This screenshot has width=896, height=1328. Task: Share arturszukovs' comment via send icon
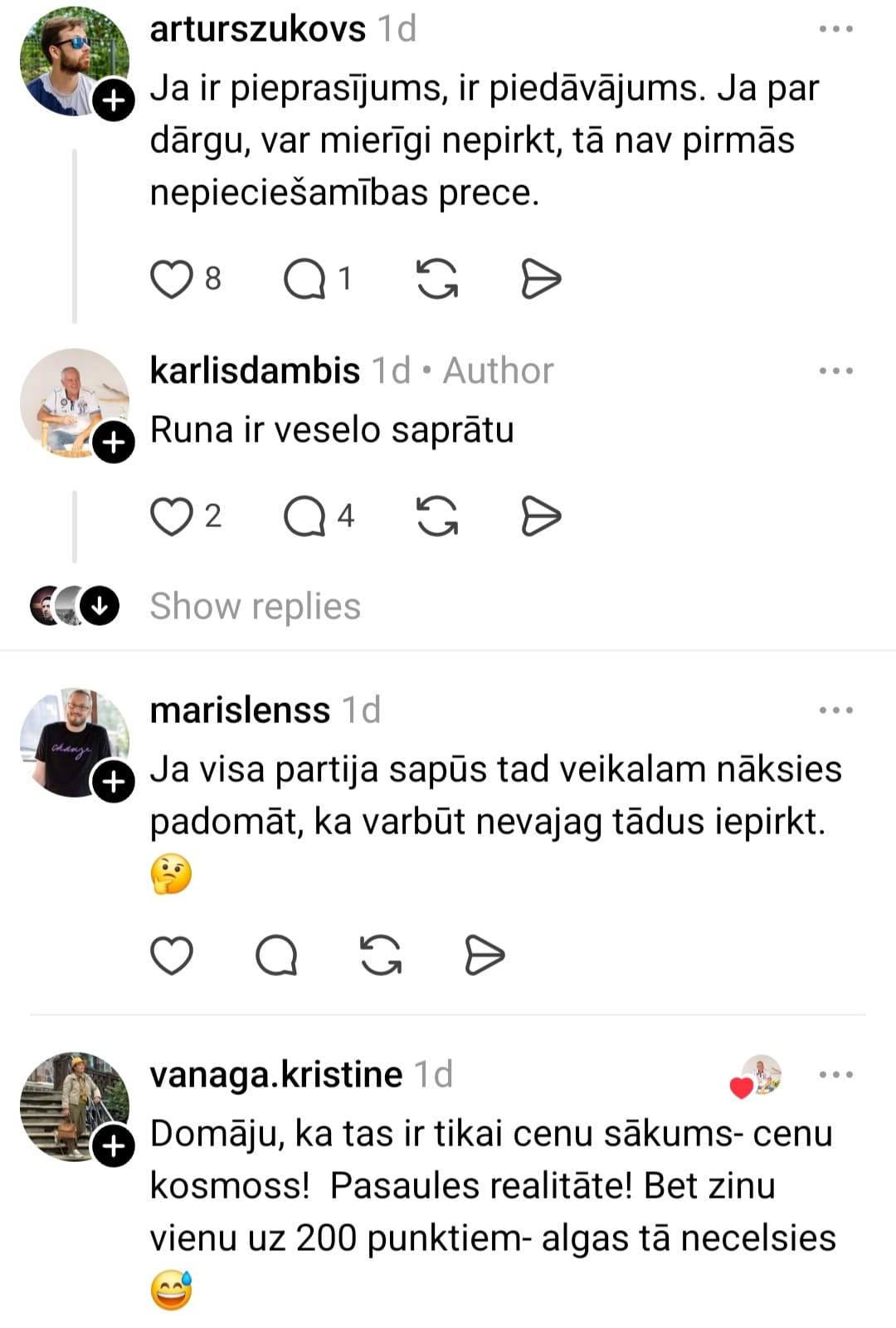click(x=541, y=279)
